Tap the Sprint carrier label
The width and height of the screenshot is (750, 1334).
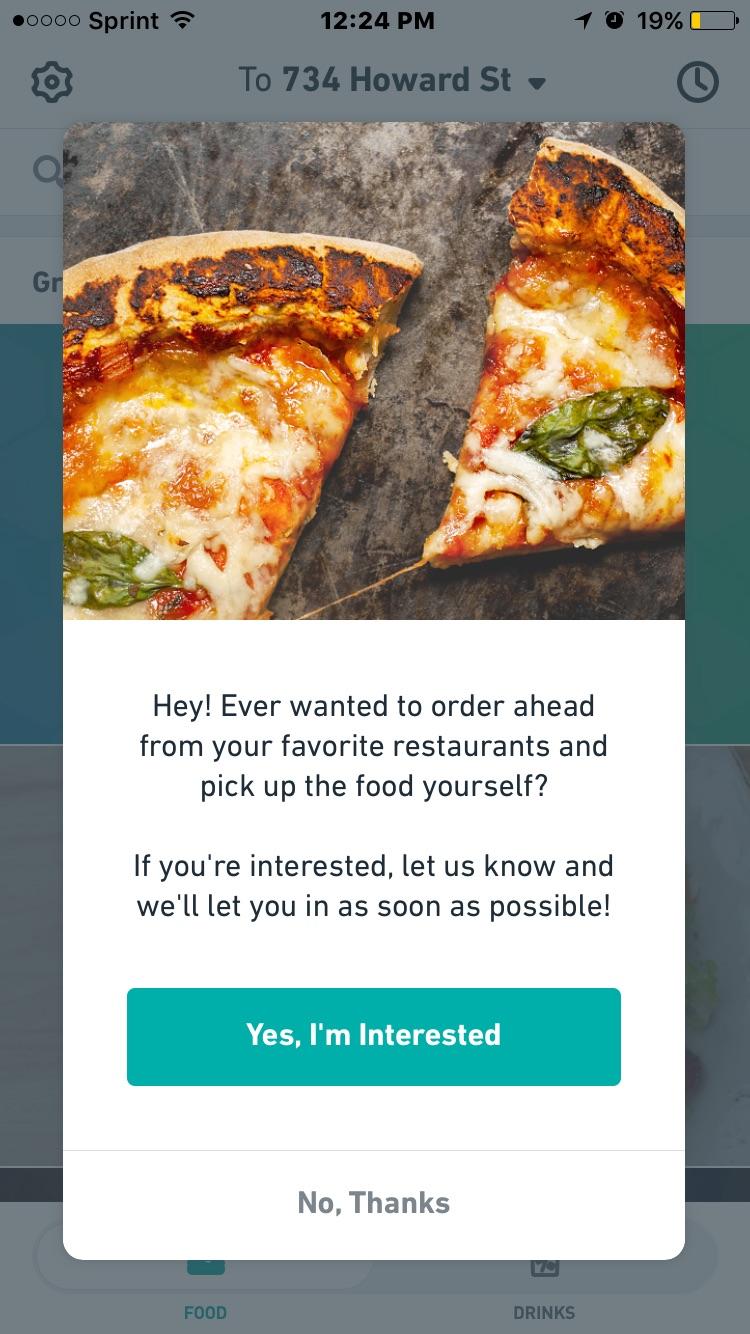[x=122, y=20]
